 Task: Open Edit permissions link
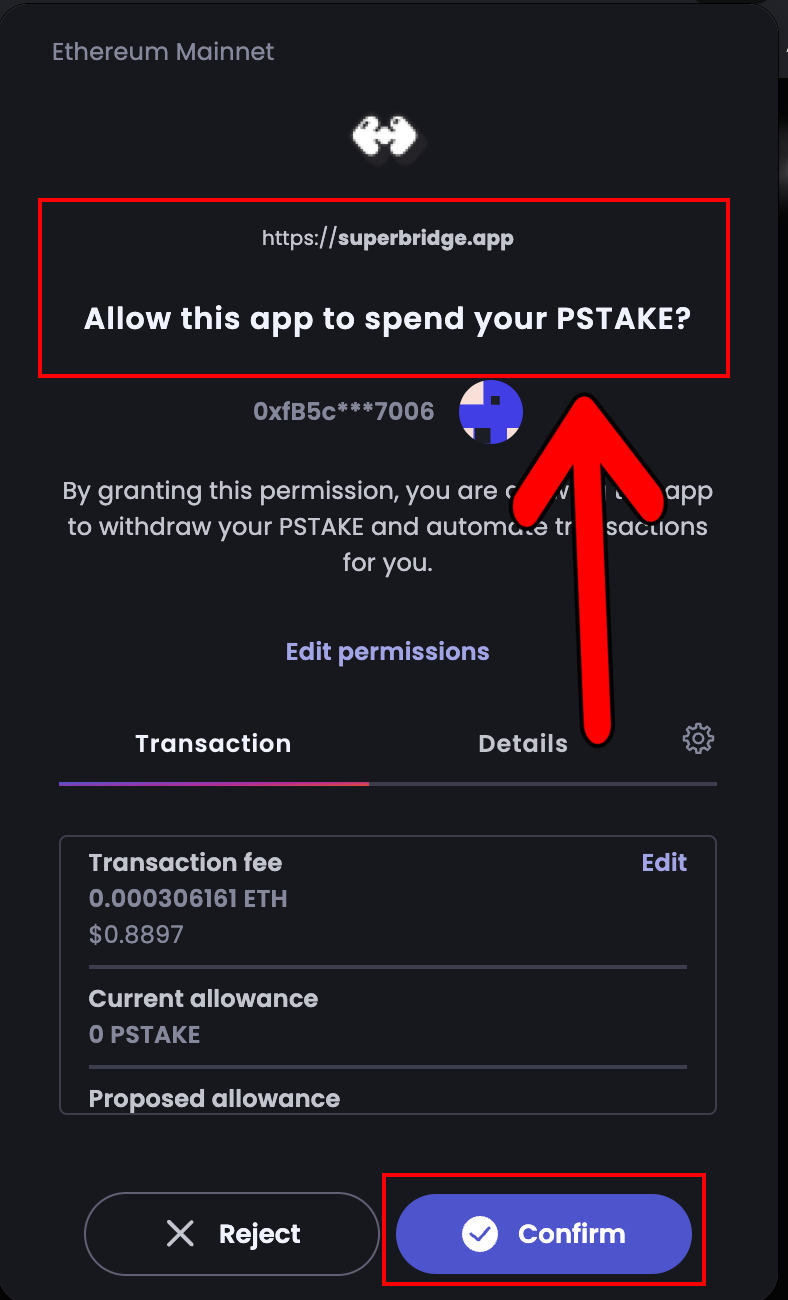coord(388,652)
